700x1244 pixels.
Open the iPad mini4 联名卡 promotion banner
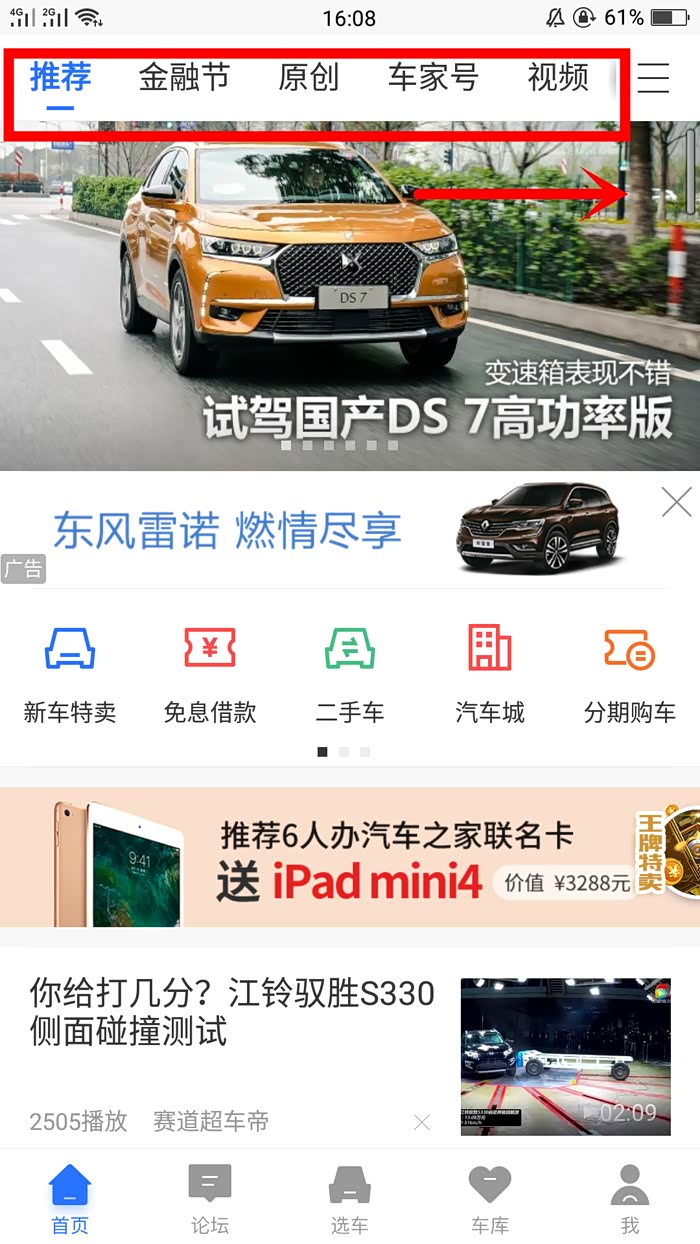350,857
